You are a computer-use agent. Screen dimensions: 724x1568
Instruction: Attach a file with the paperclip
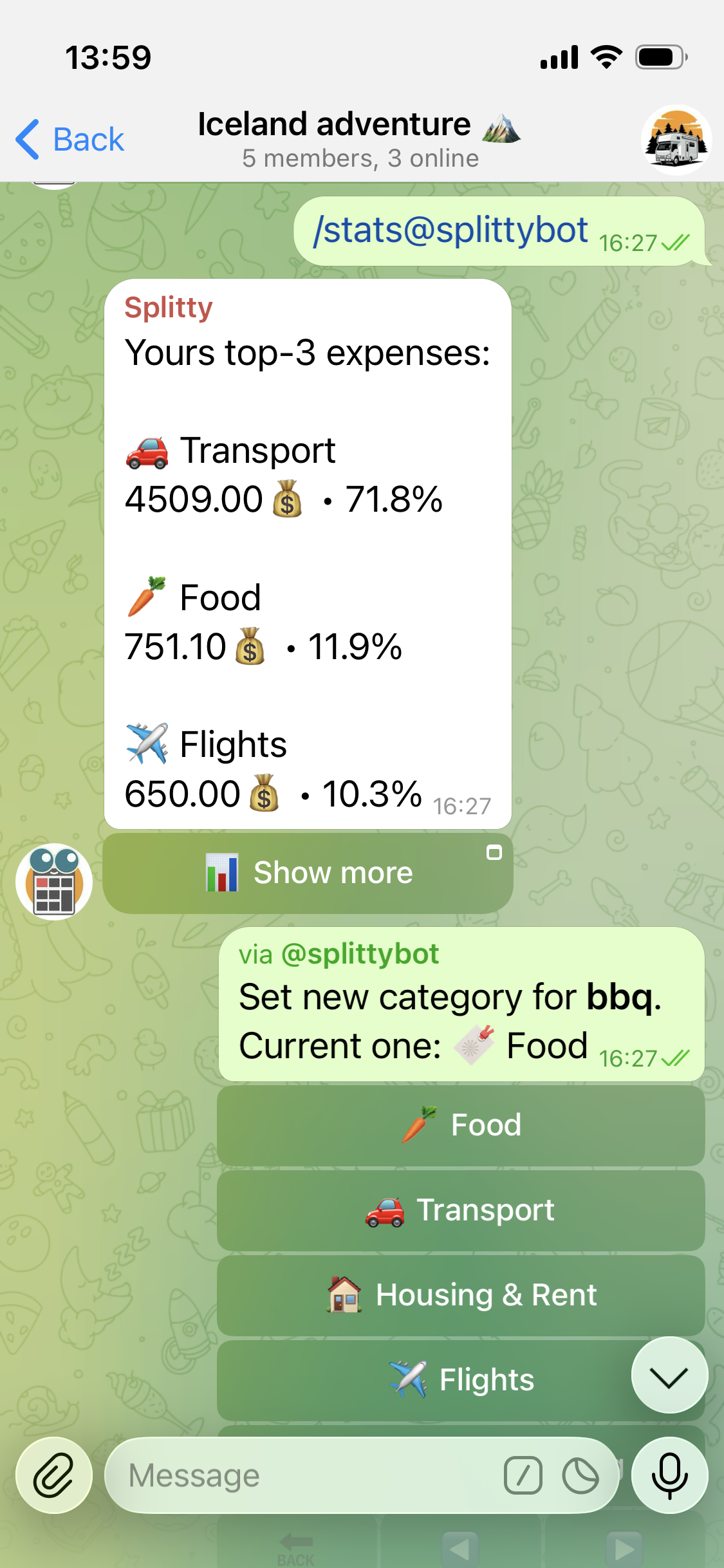pos(54,1475)
